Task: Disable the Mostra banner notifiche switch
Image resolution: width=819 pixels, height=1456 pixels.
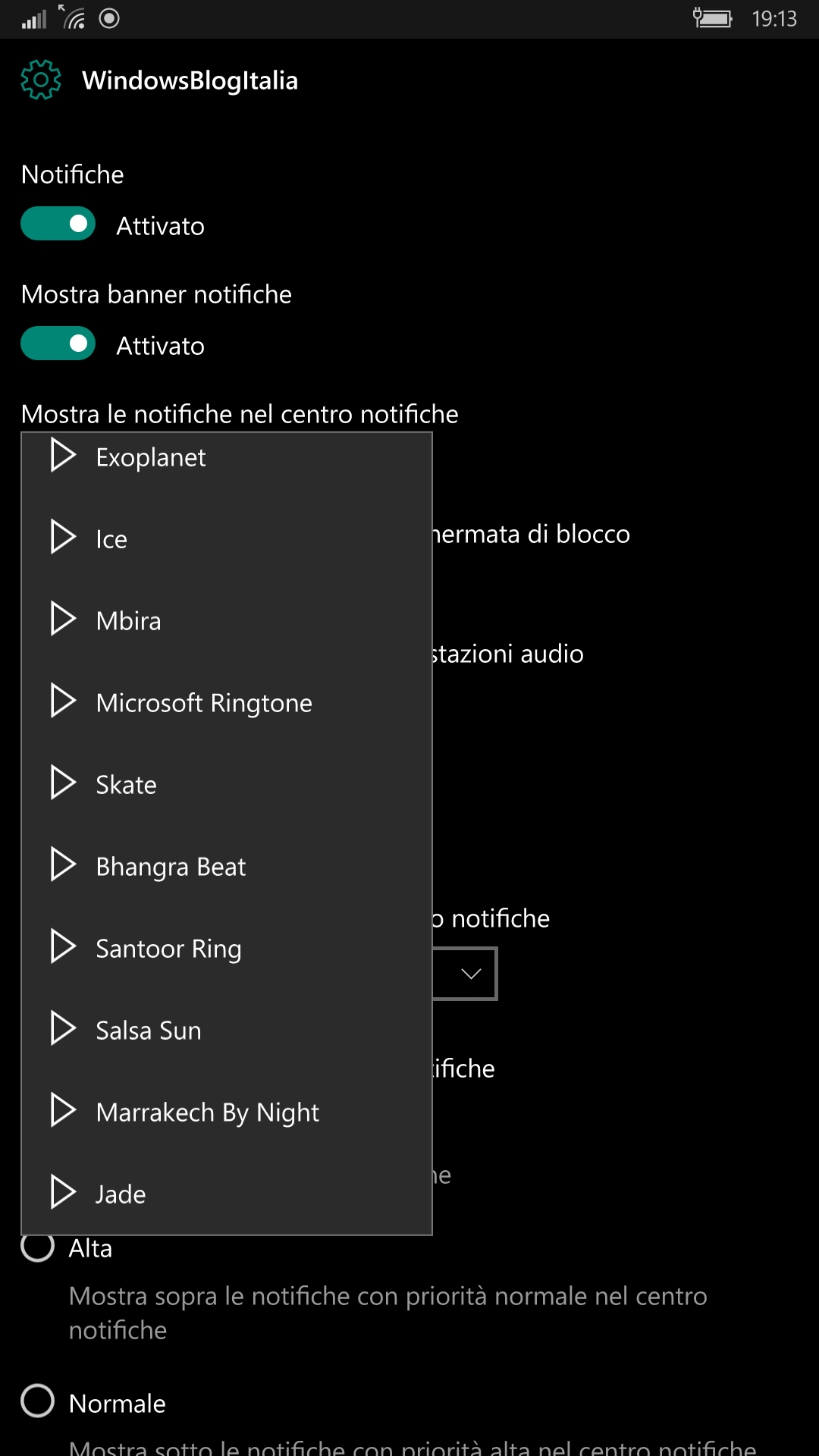Action: click(58, 344)
